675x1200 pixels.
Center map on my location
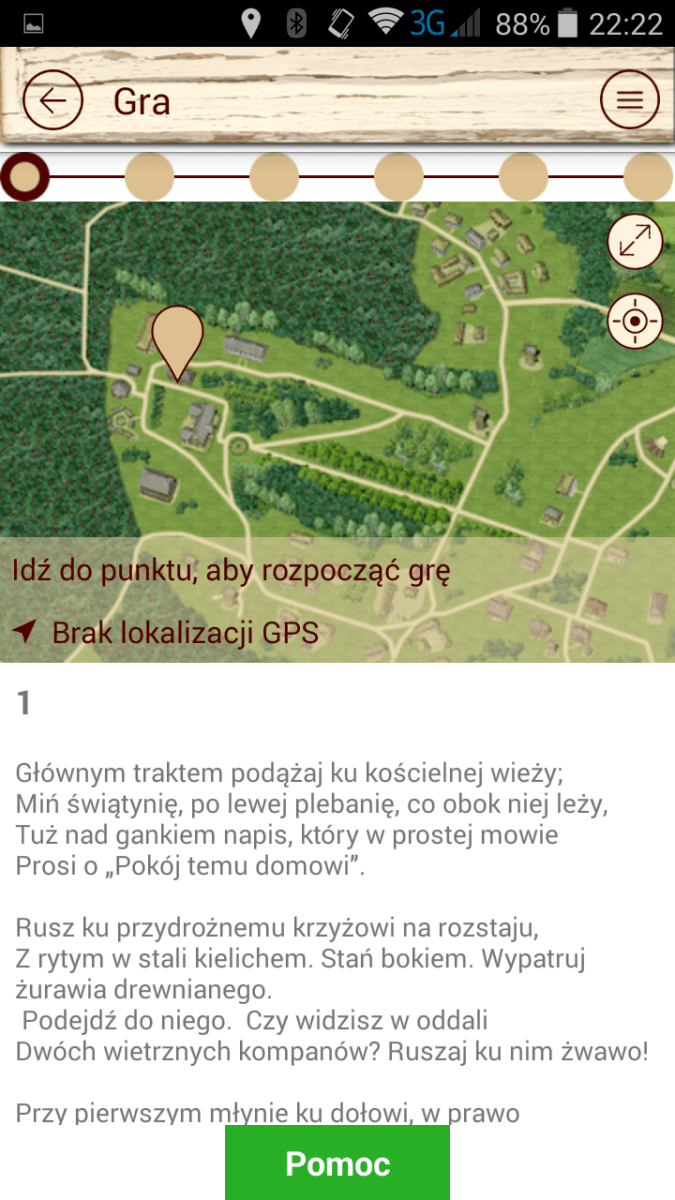(x=636, y=321)
